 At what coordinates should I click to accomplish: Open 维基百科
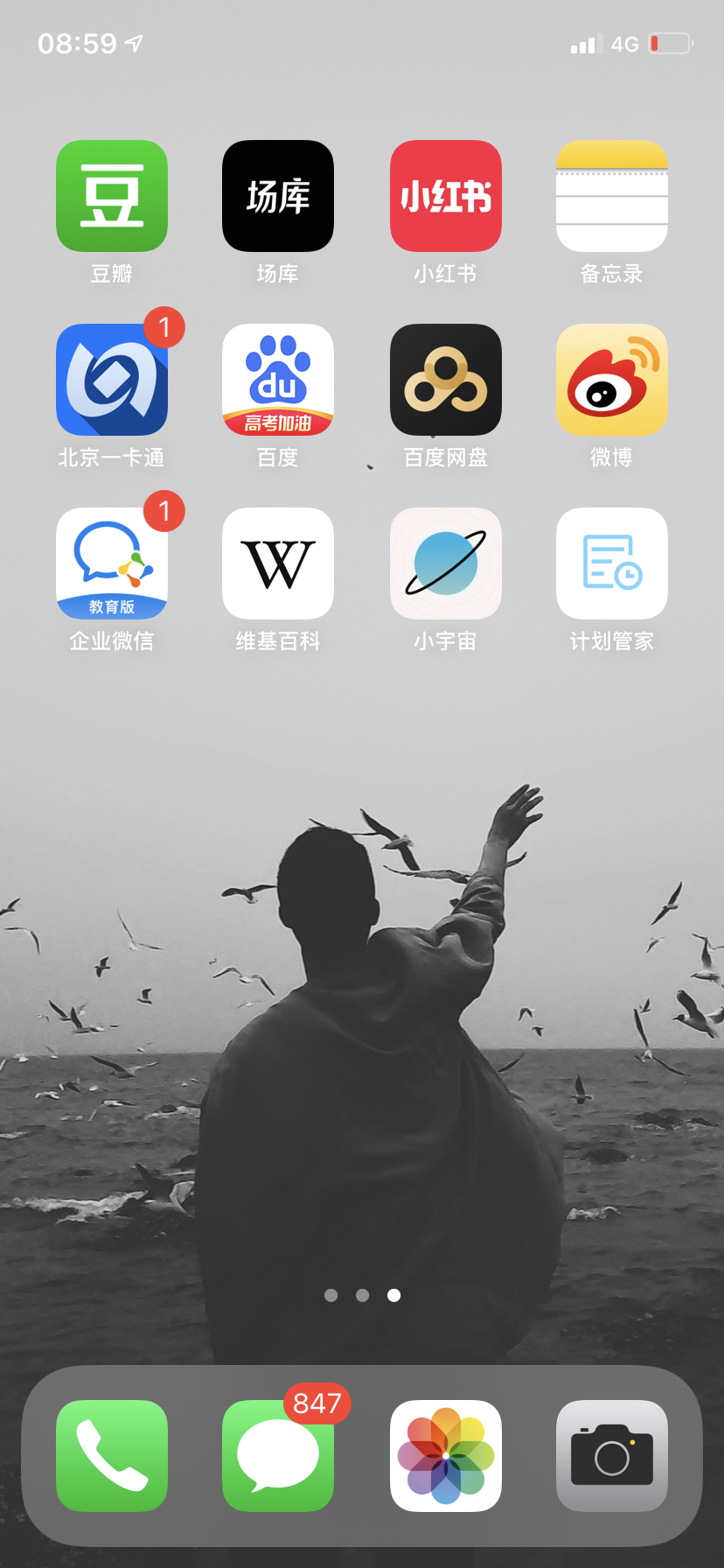click(278, 563)
